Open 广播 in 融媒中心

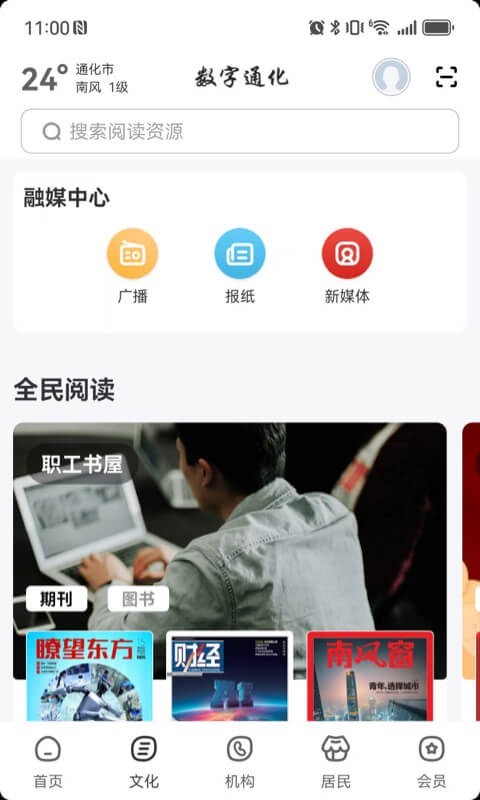(x=133, y=266)
